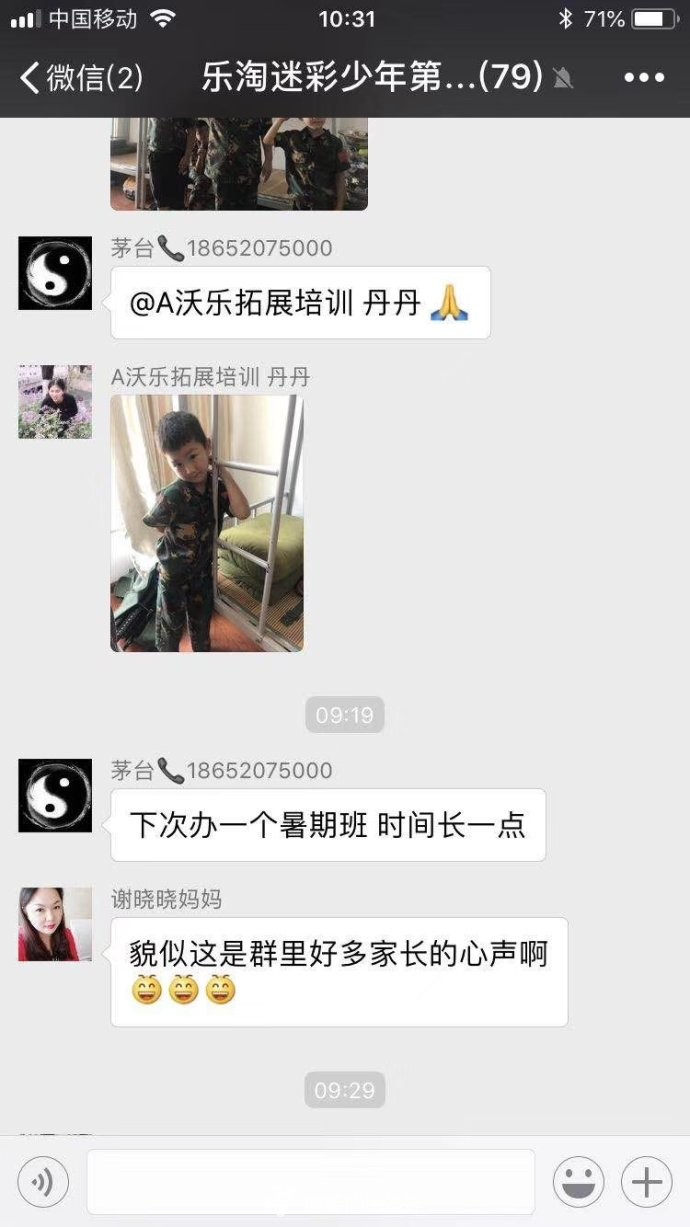Open 谢晓晓妈妈's profile avatar
This screenshot has height=1227, width=690.
pos(55,924)
